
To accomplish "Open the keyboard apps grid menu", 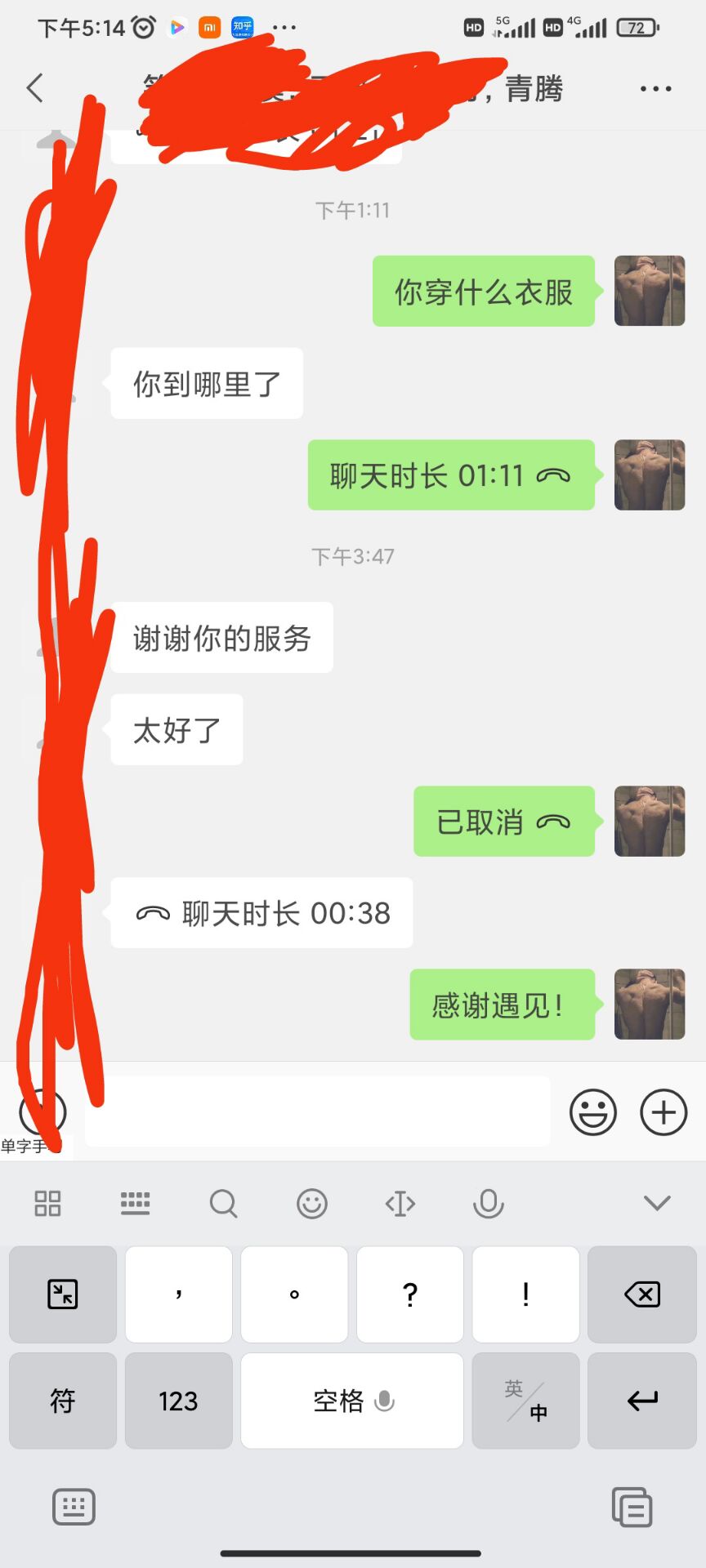I will coord(47,1203).
